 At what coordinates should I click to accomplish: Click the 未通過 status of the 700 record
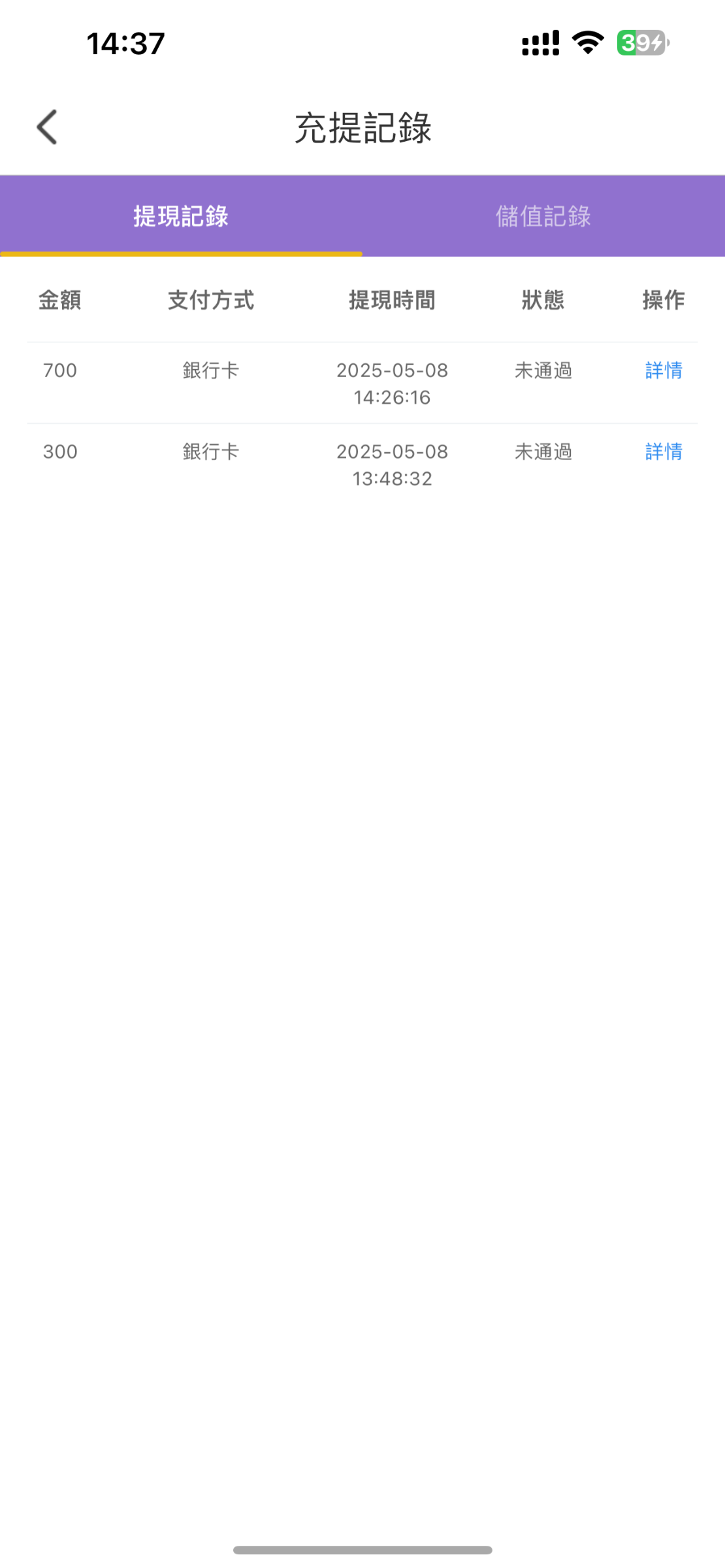543,370
